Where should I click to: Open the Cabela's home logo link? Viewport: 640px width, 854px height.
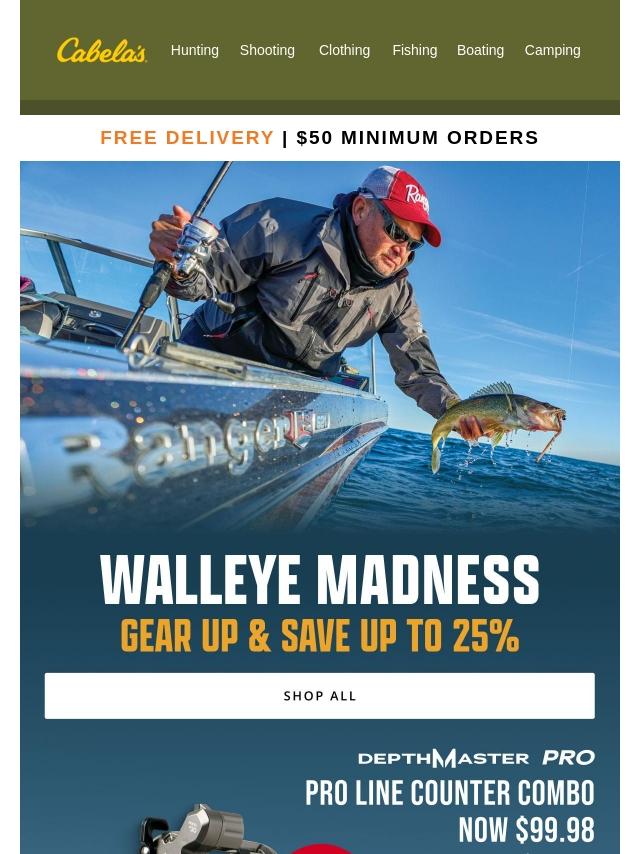point(102,50)
